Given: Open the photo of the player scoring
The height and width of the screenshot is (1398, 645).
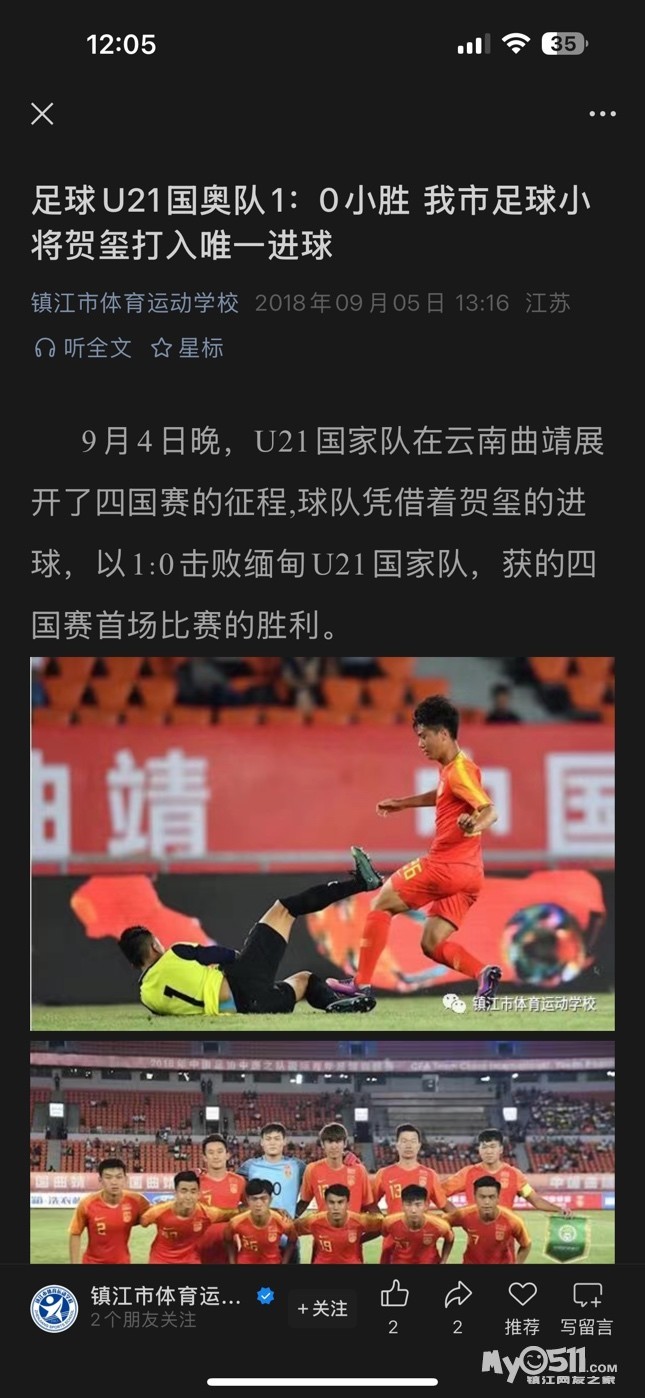Looking at the screenshot, I should [322, 844].
